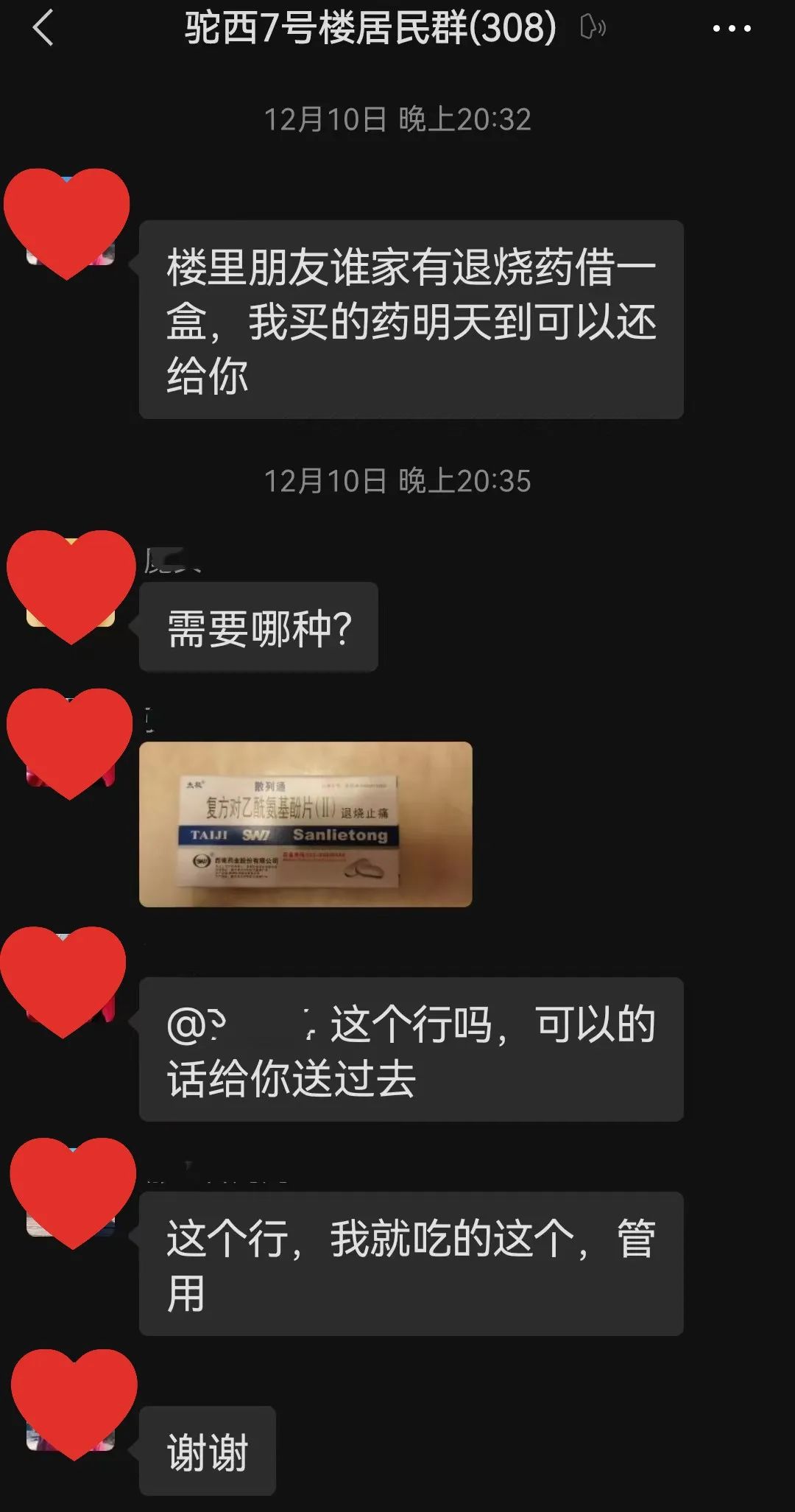The width and height of the screenshot is (795, 1512).
Task: View the medicine box photo
Action: point(305,824)
